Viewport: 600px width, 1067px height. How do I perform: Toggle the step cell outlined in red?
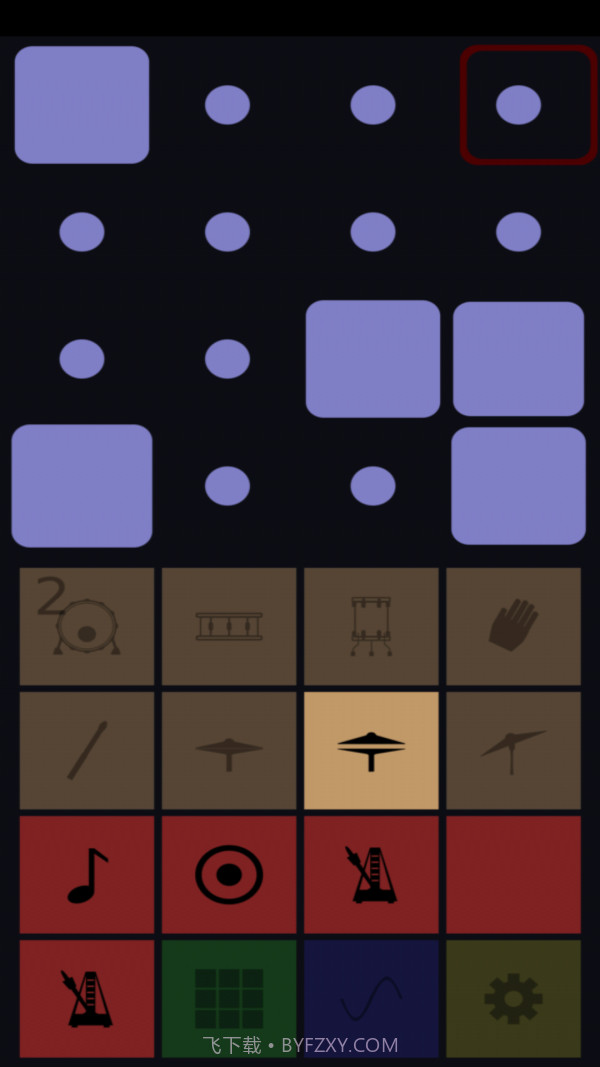(528, 104)
